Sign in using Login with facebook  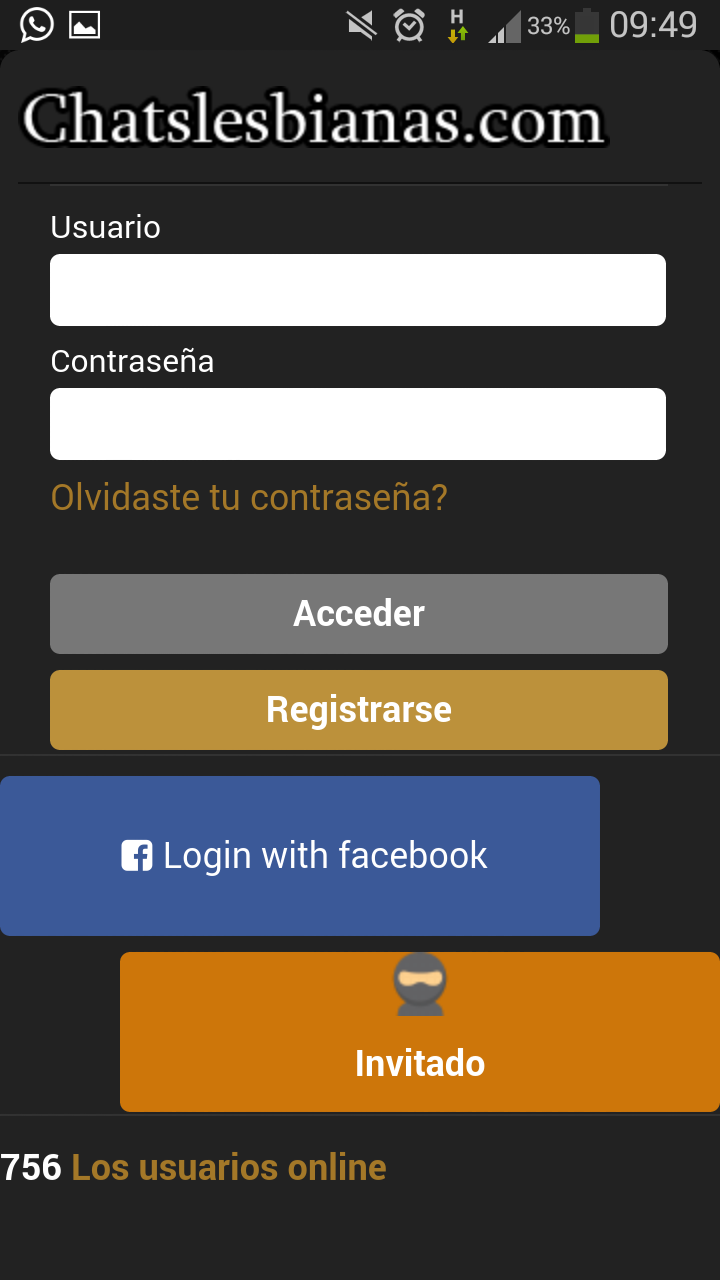(x=300, y=856)
